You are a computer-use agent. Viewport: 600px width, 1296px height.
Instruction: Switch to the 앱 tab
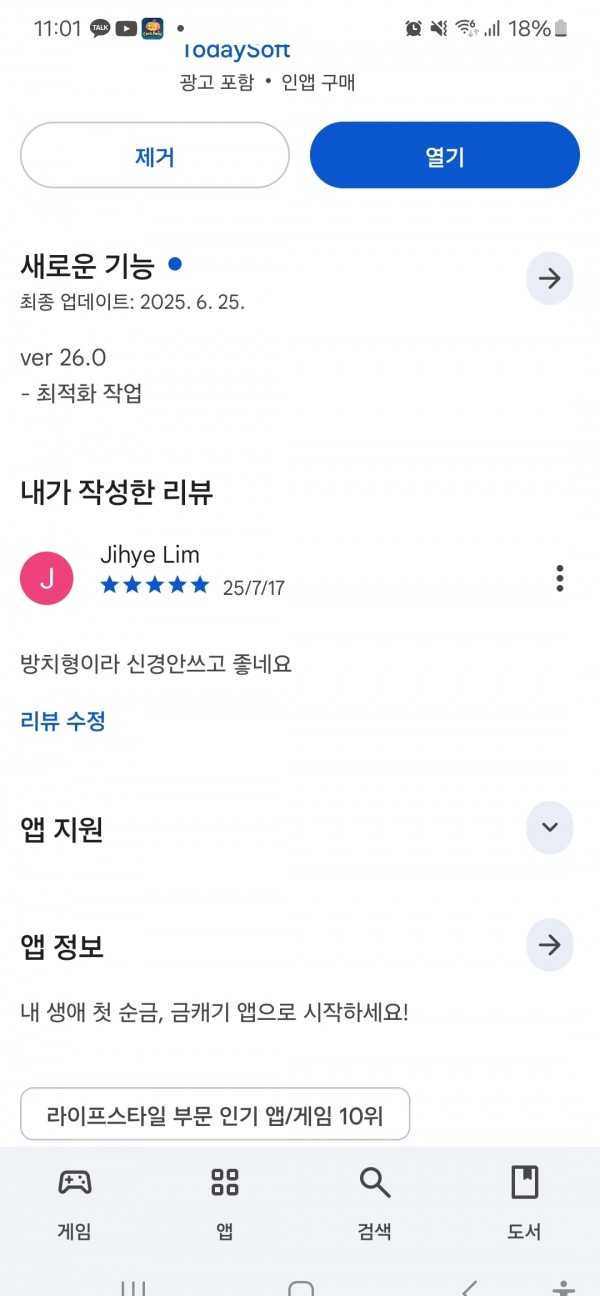pos(225,1203)
